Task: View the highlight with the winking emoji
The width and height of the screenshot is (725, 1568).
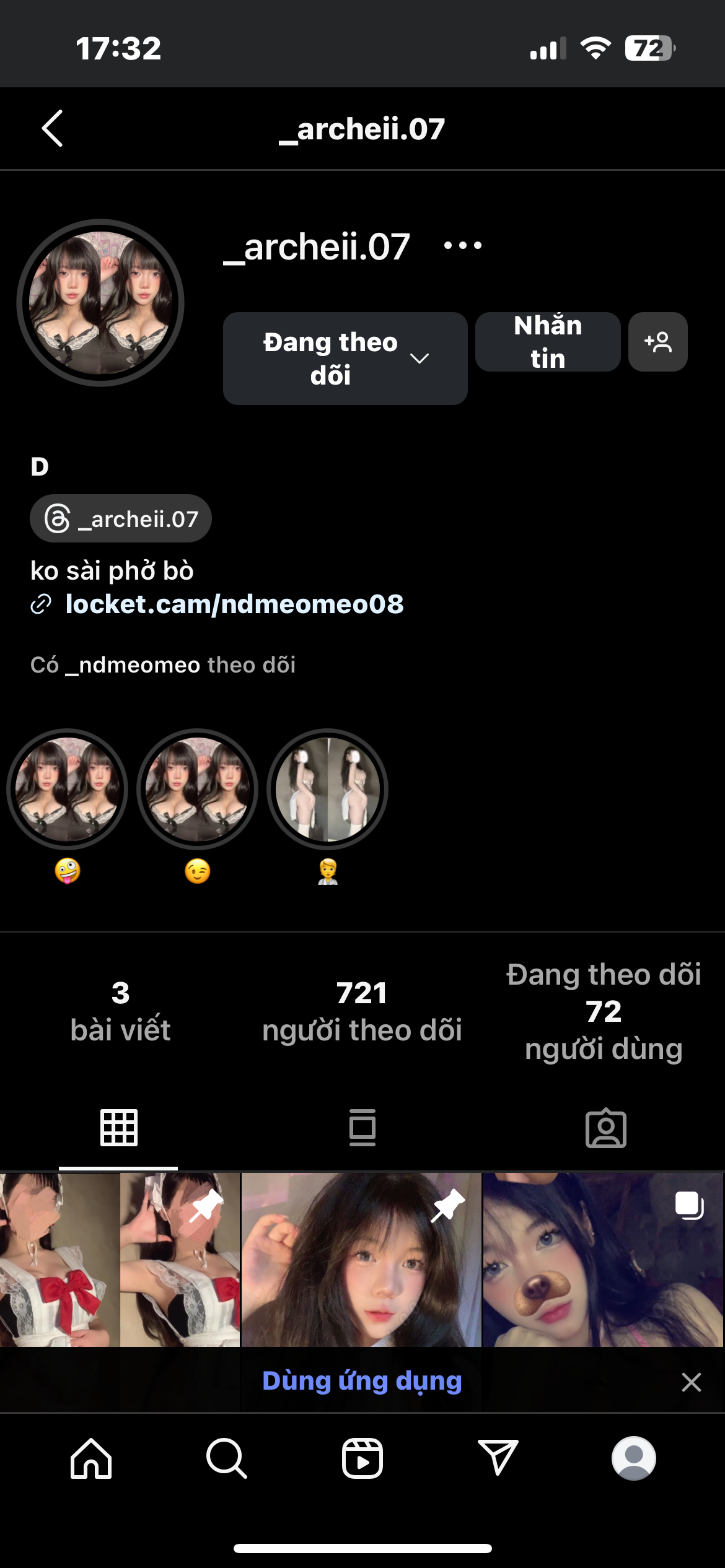Action: [198, 790]
